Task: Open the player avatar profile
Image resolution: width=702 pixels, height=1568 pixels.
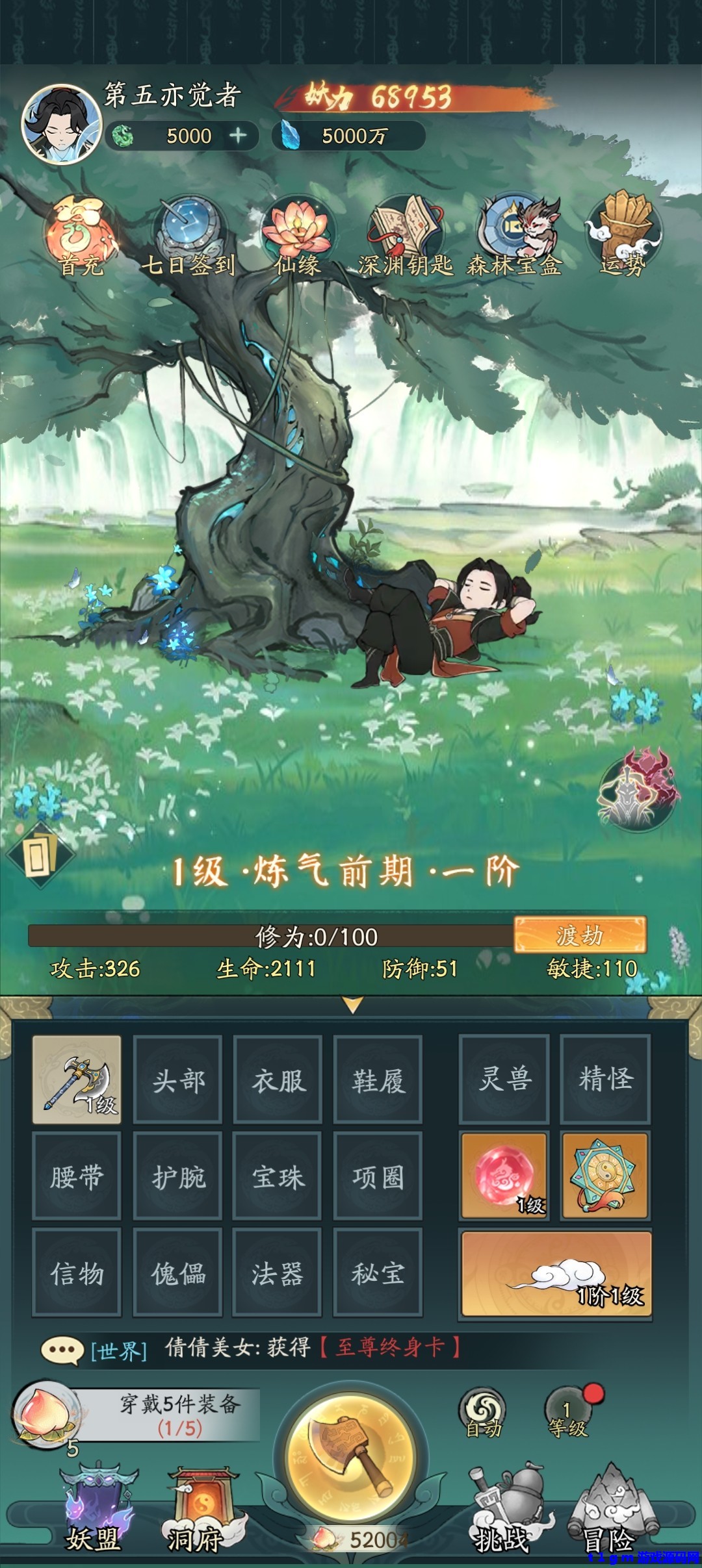Action: [x=61, y=123]
